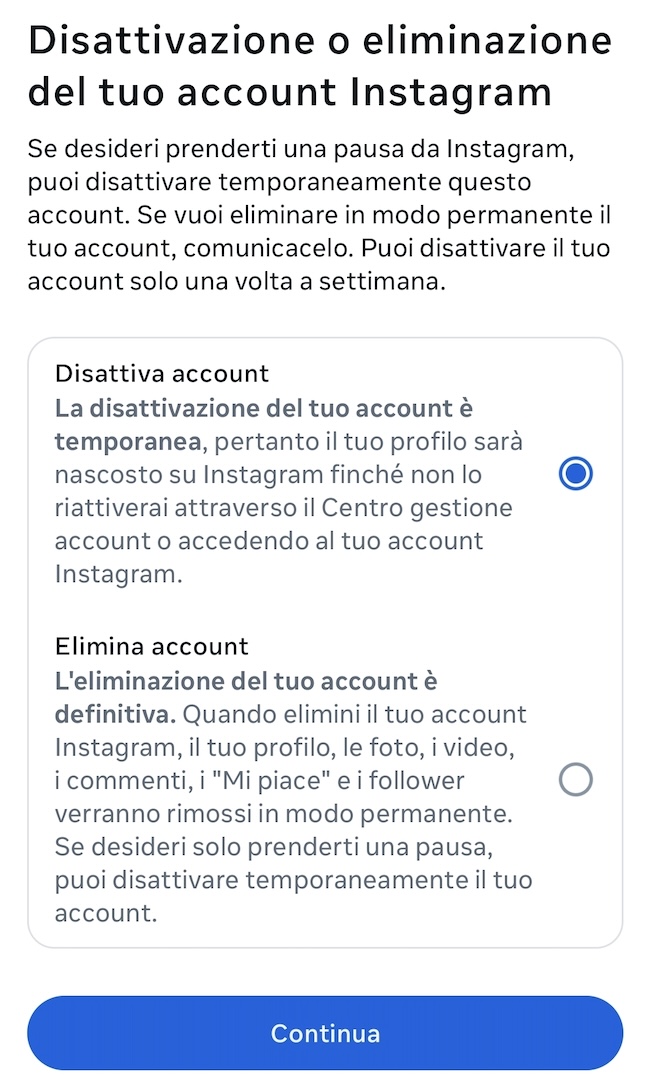Select the Disattiva account radio button
Screen dimensions: 650x1080
coord(576,474)
